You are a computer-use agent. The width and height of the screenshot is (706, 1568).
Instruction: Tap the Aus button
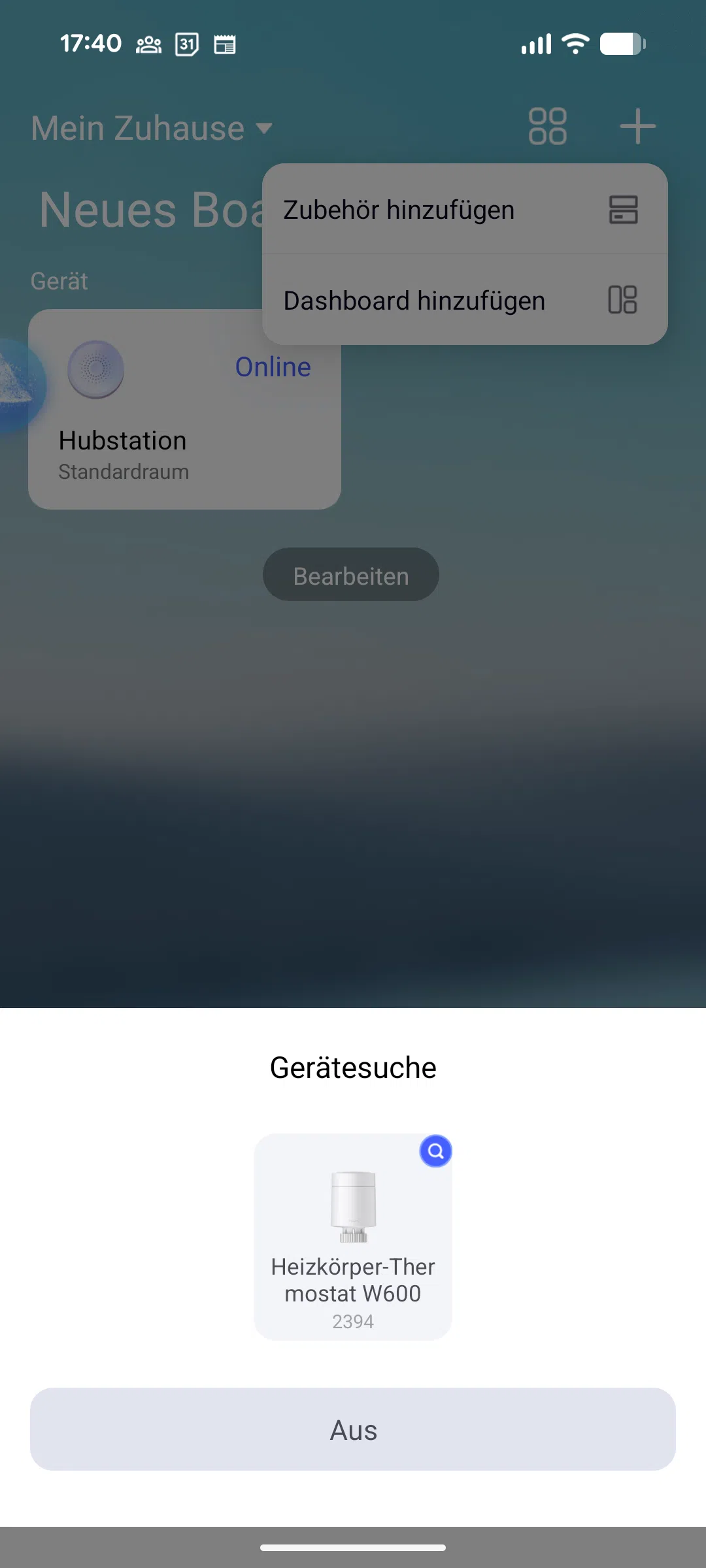coord(353,1429)
